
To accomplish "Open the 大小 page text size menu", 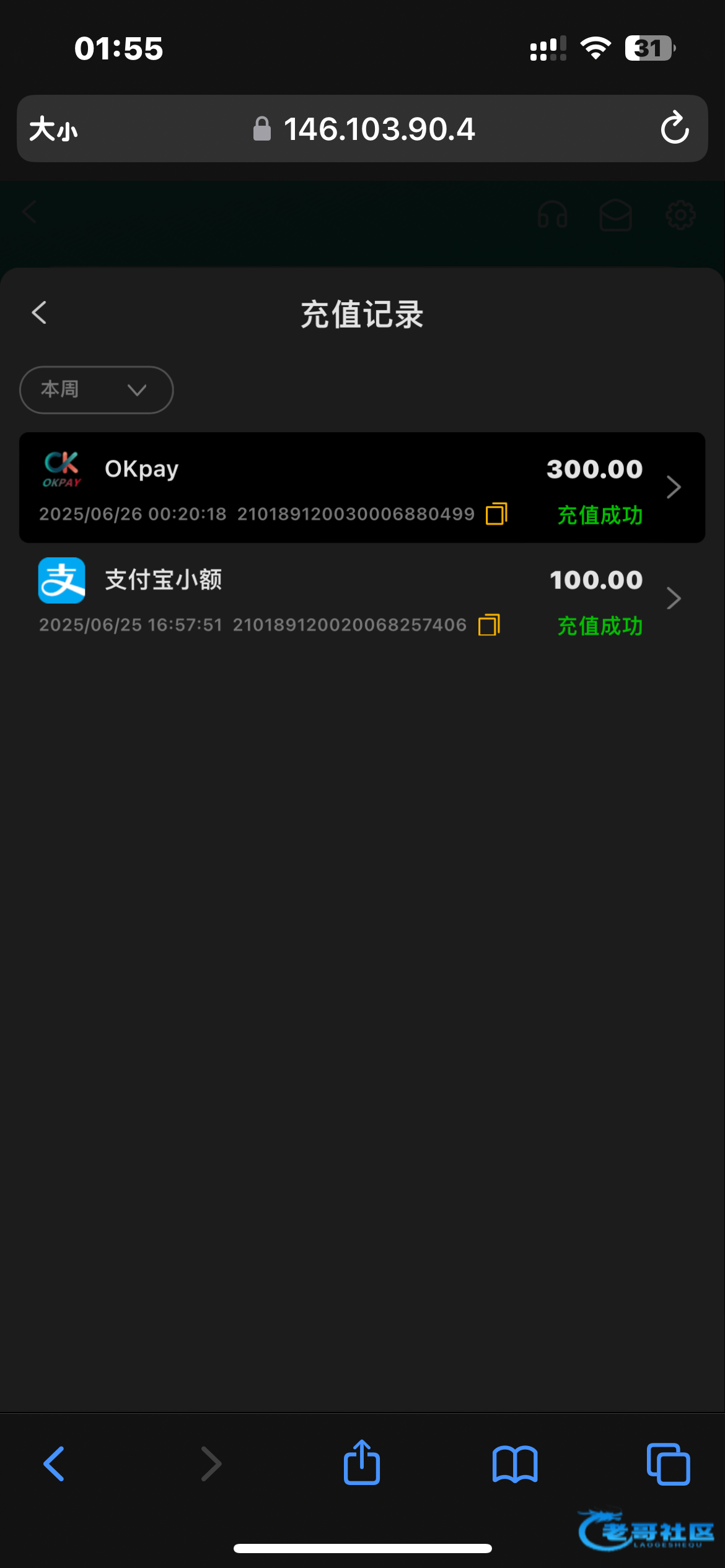I will point(53,129).
